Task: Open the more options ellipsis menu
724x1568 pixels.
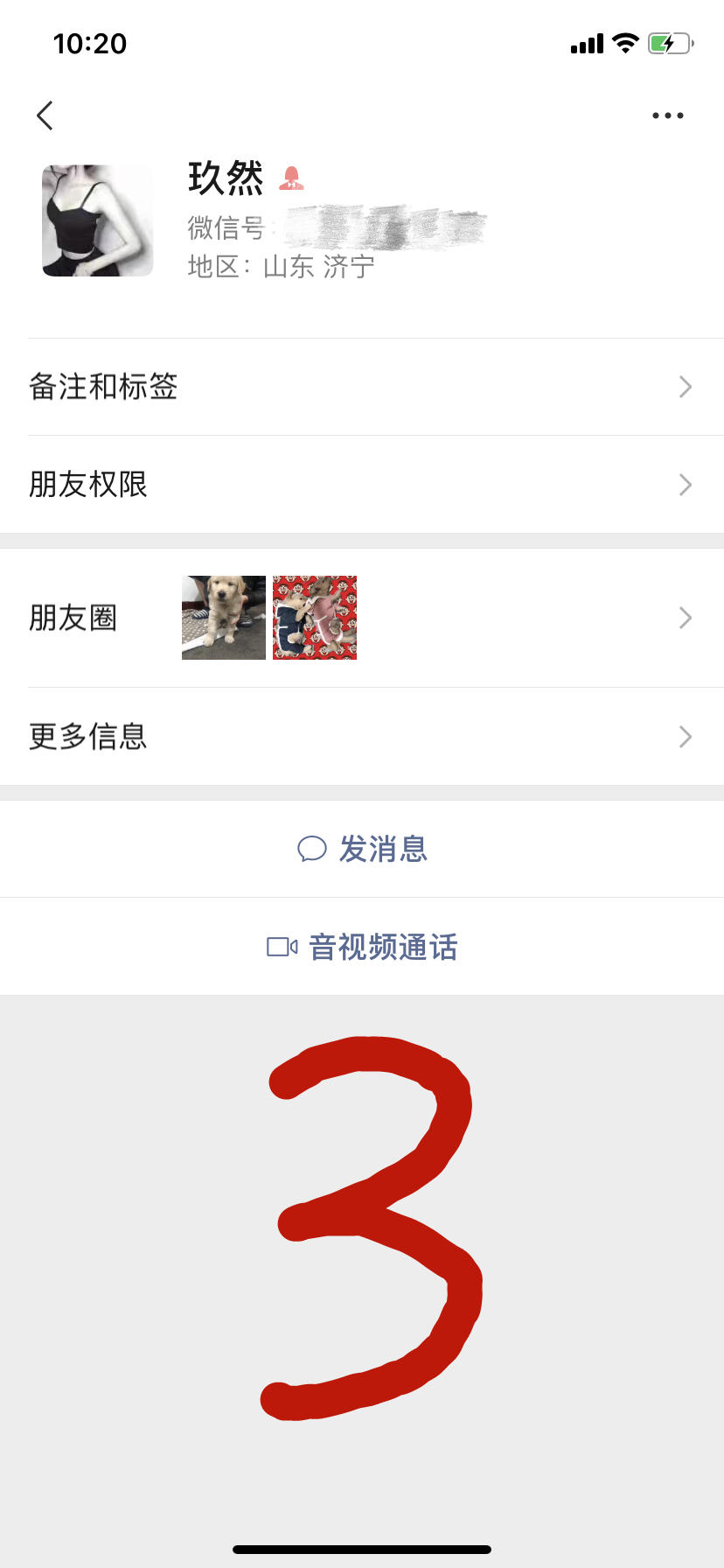Action: 667,115
